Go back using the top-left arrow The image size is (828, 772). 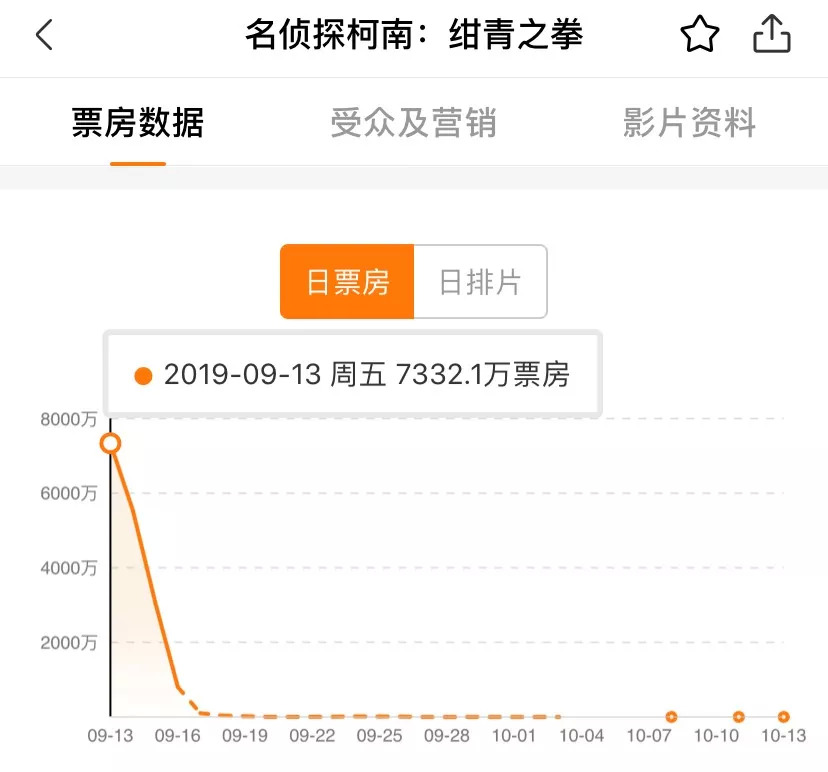(x=44, y=36)
